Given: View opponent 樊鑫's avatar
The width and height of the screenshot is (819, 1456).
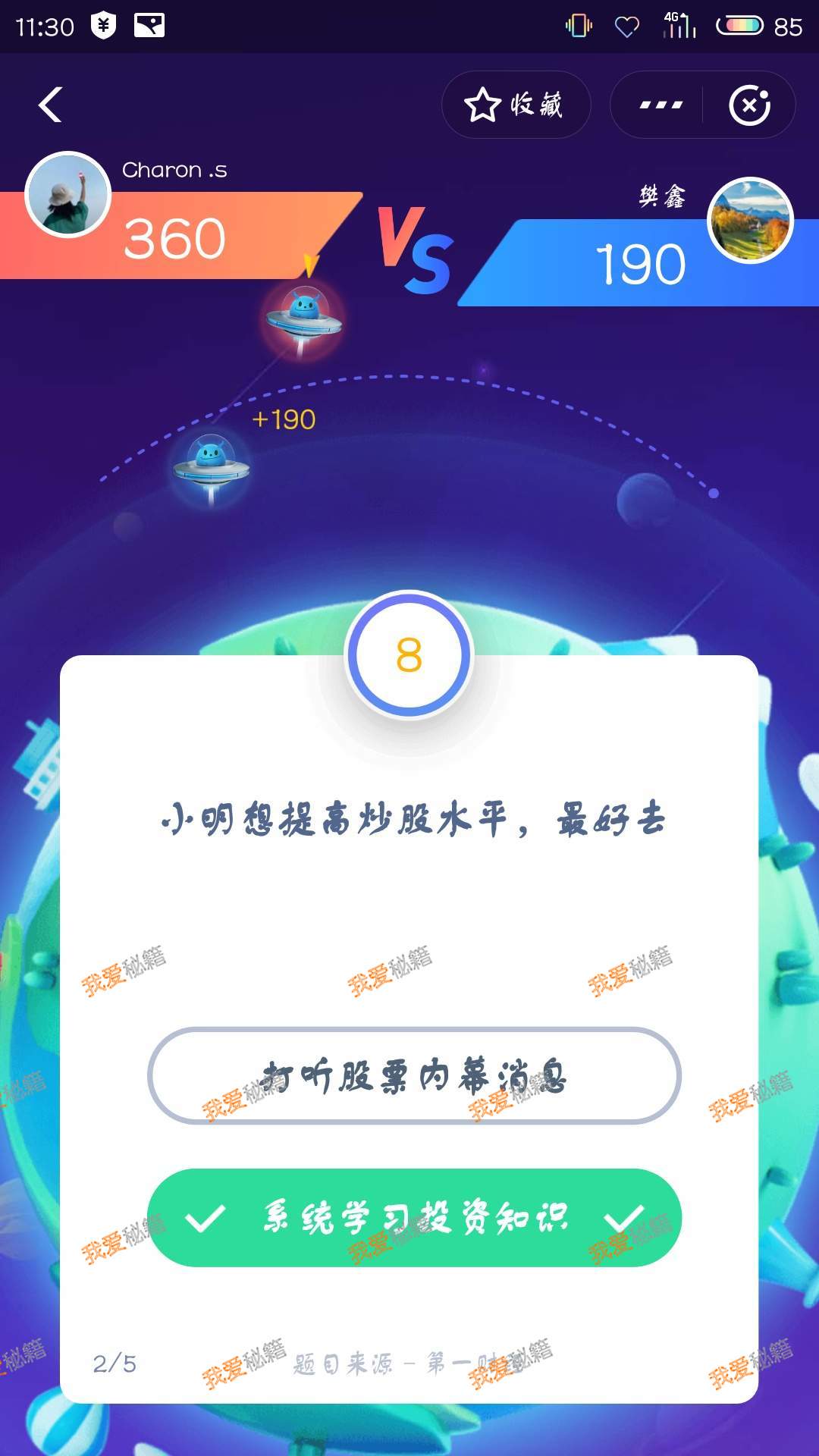Looking at the screenshot, I should tap(750, 221).
